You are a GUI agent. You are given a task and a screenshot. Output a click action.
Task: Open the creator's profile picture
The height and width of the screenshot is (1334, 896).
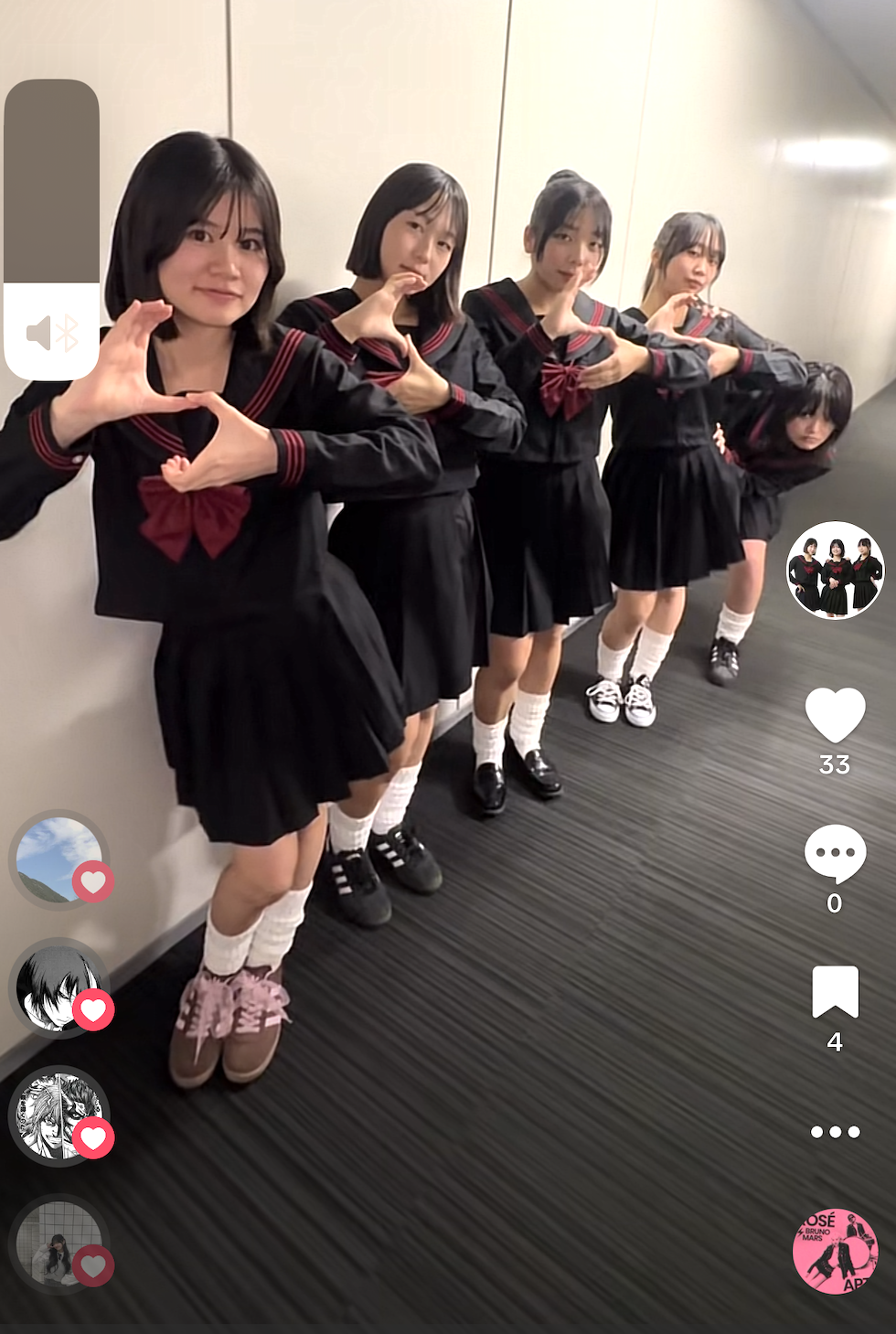pos(835,571)
